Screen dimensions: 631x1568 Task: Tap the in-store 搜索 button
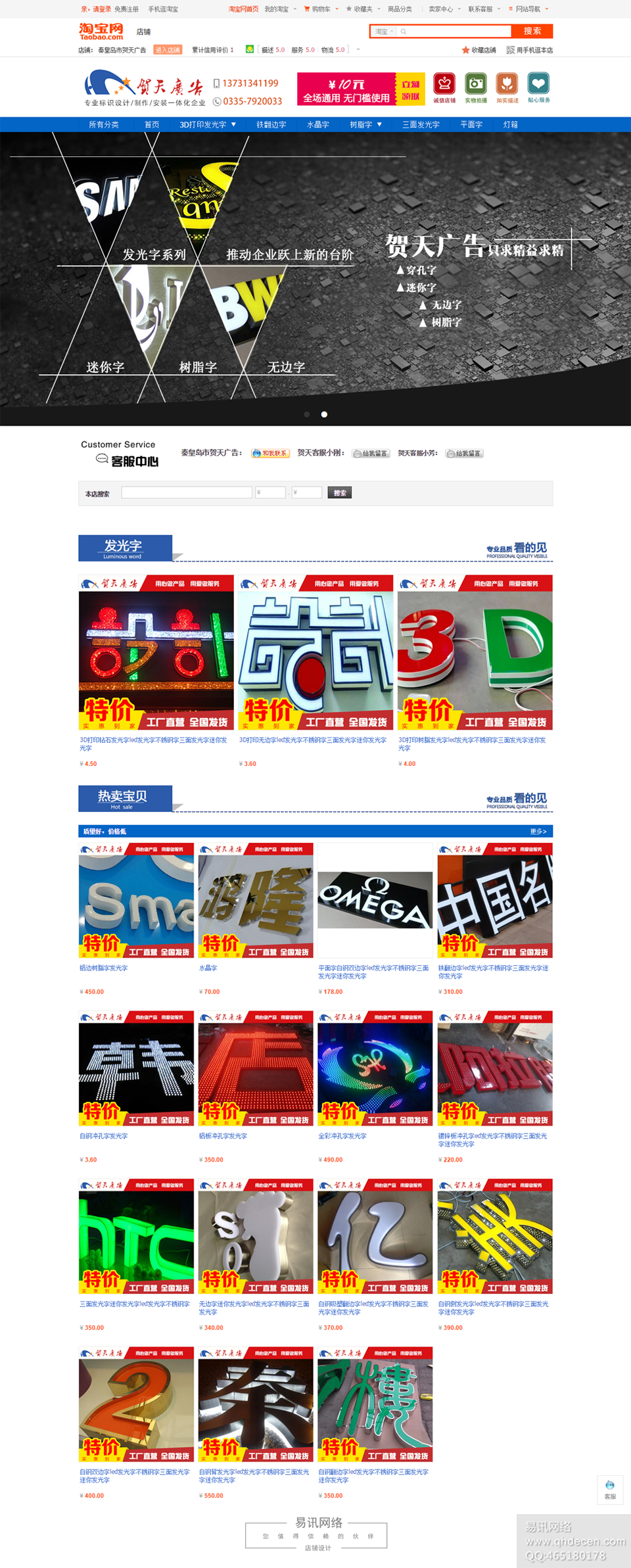pos(339,492)
